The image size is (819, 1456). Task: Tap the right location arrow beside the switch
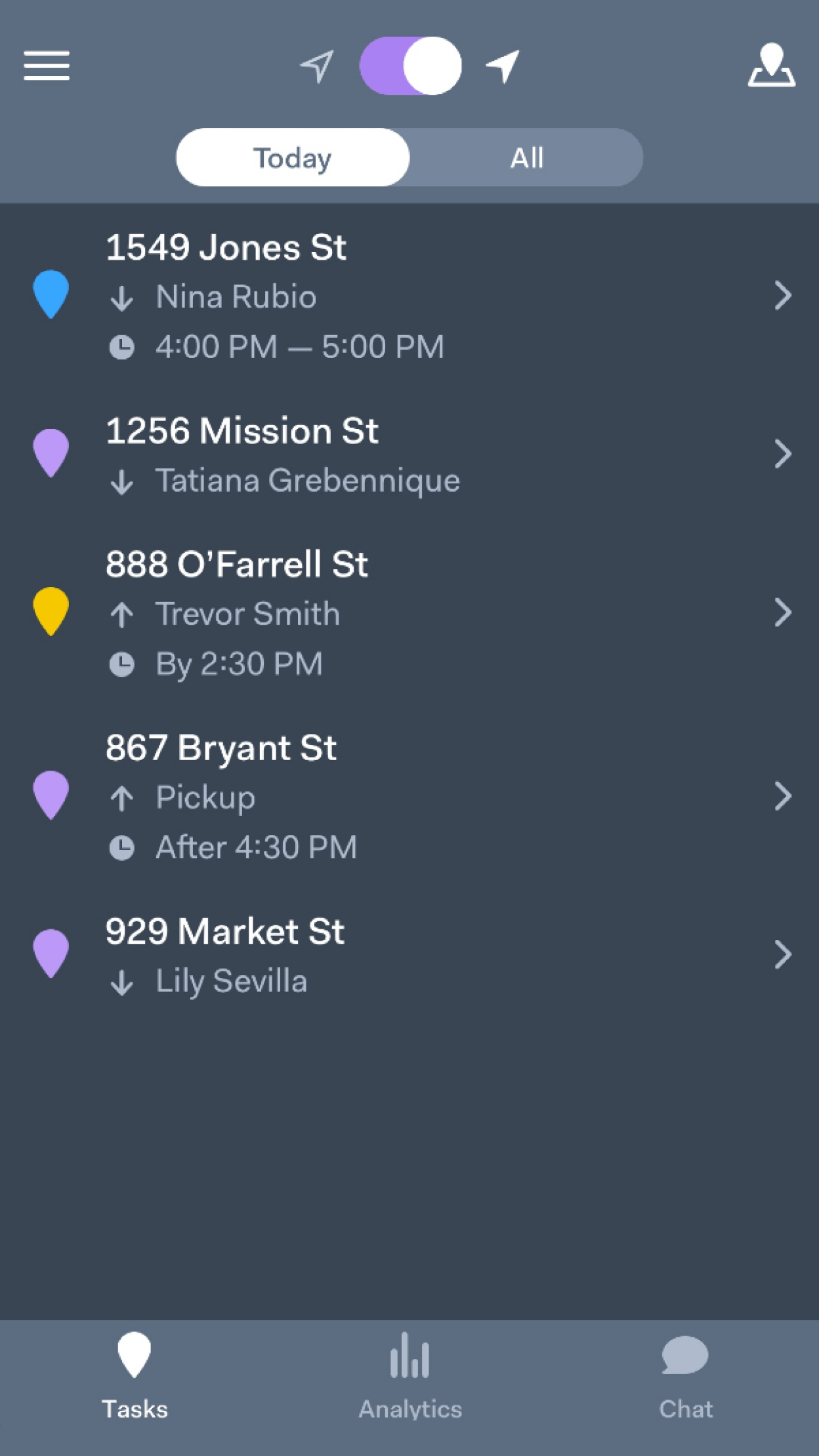tap(501, 66)
